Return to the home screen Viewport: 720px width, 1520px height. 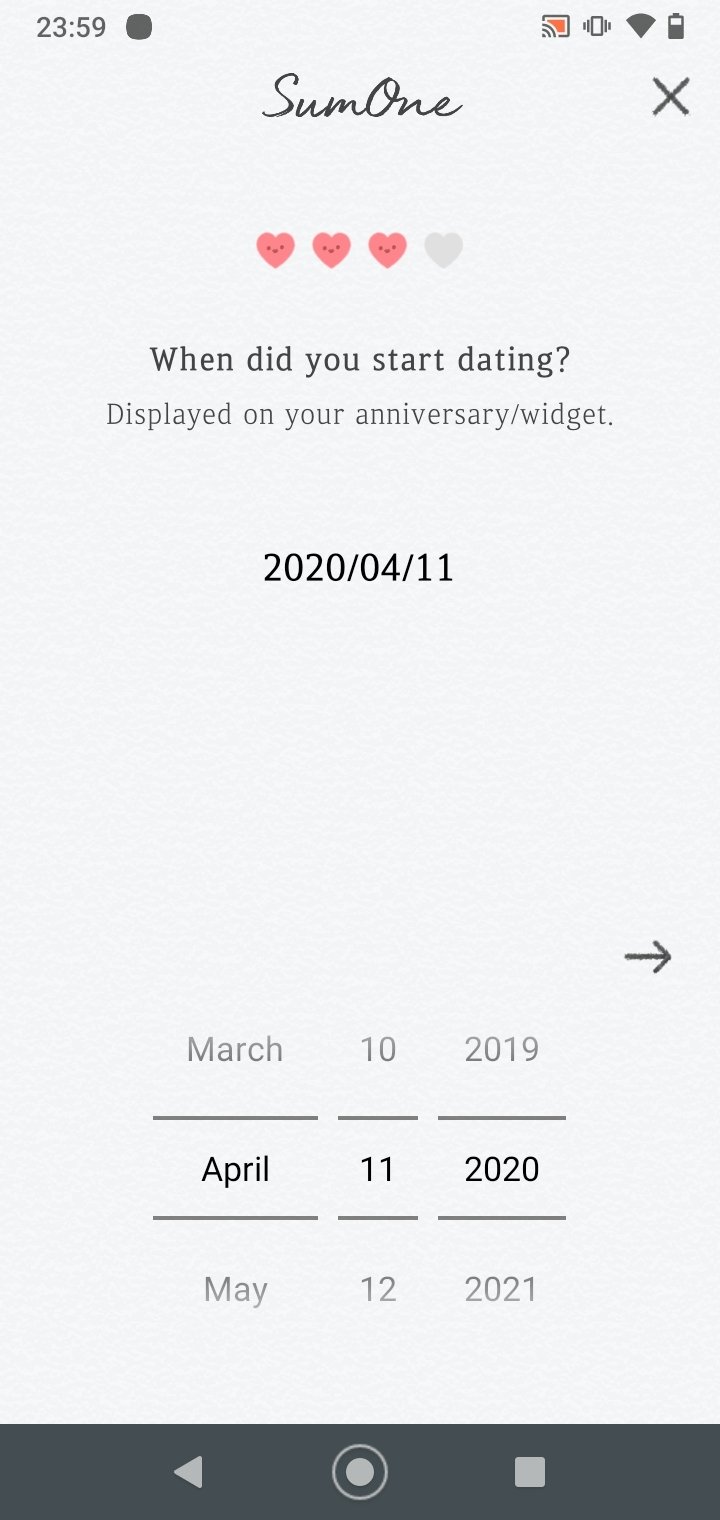(360, 1472)
